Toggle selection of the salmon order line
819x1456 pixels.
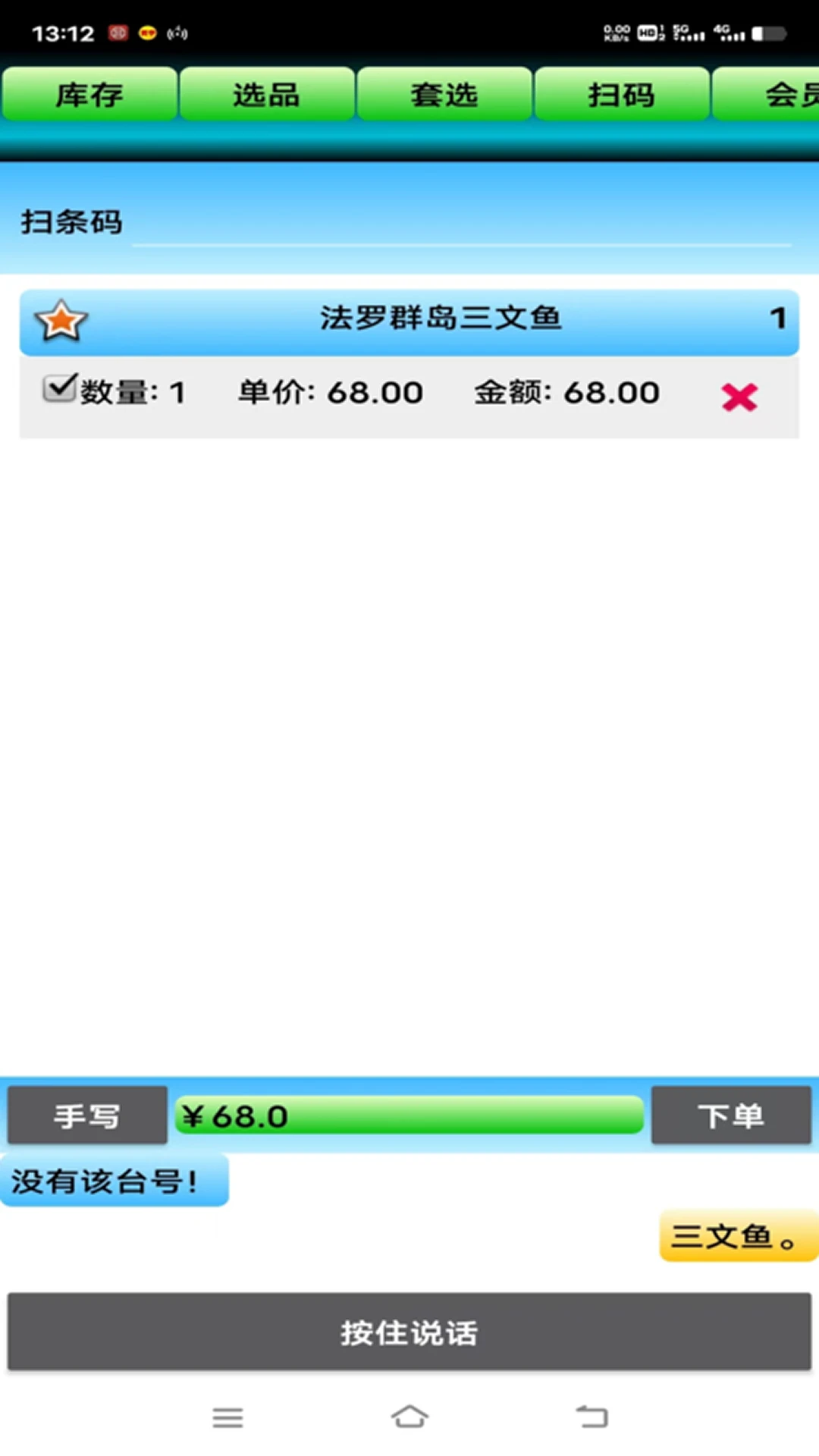58,388
